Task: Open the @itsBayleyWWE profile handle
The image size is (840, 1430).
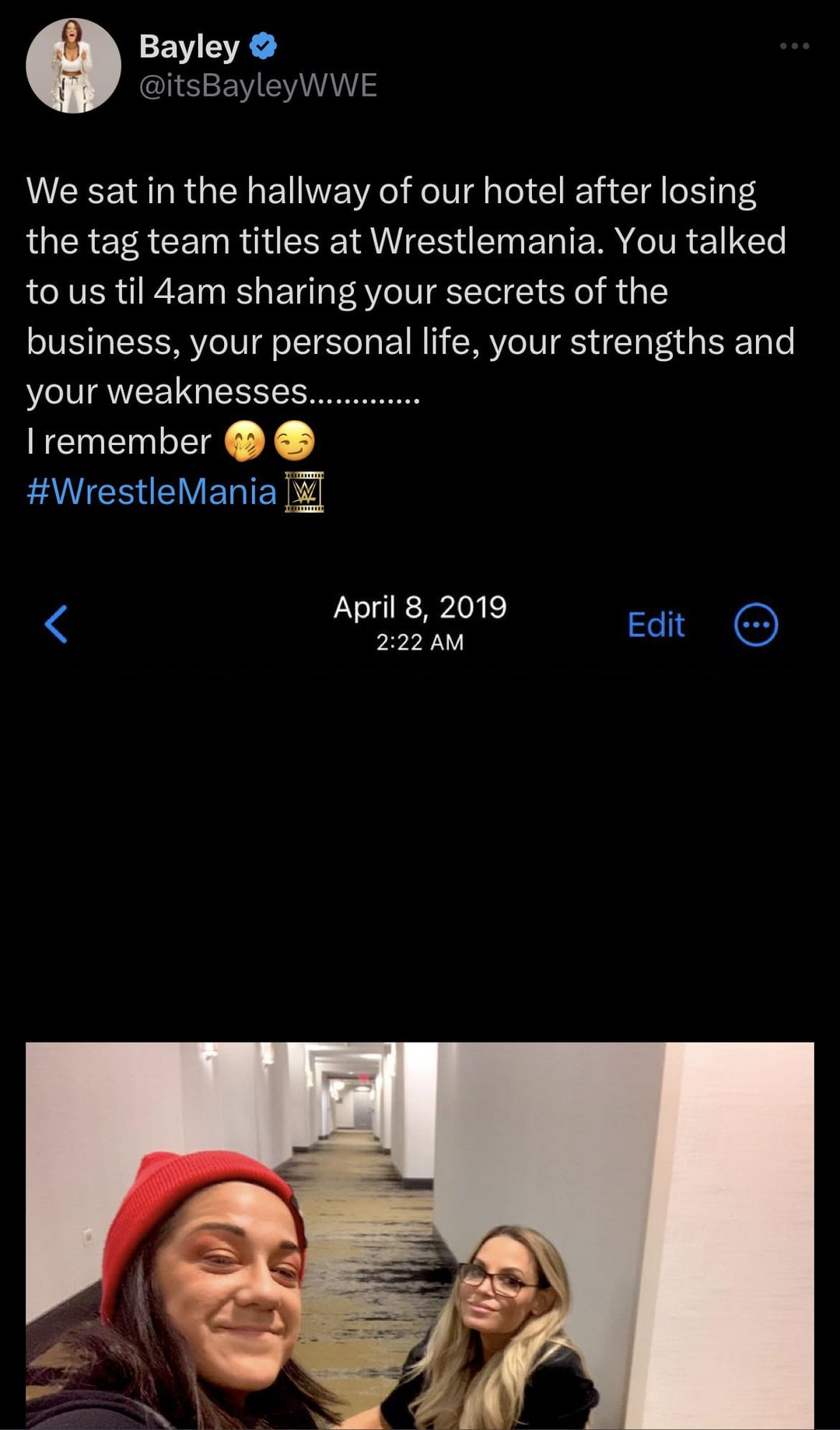Action: 257,86
